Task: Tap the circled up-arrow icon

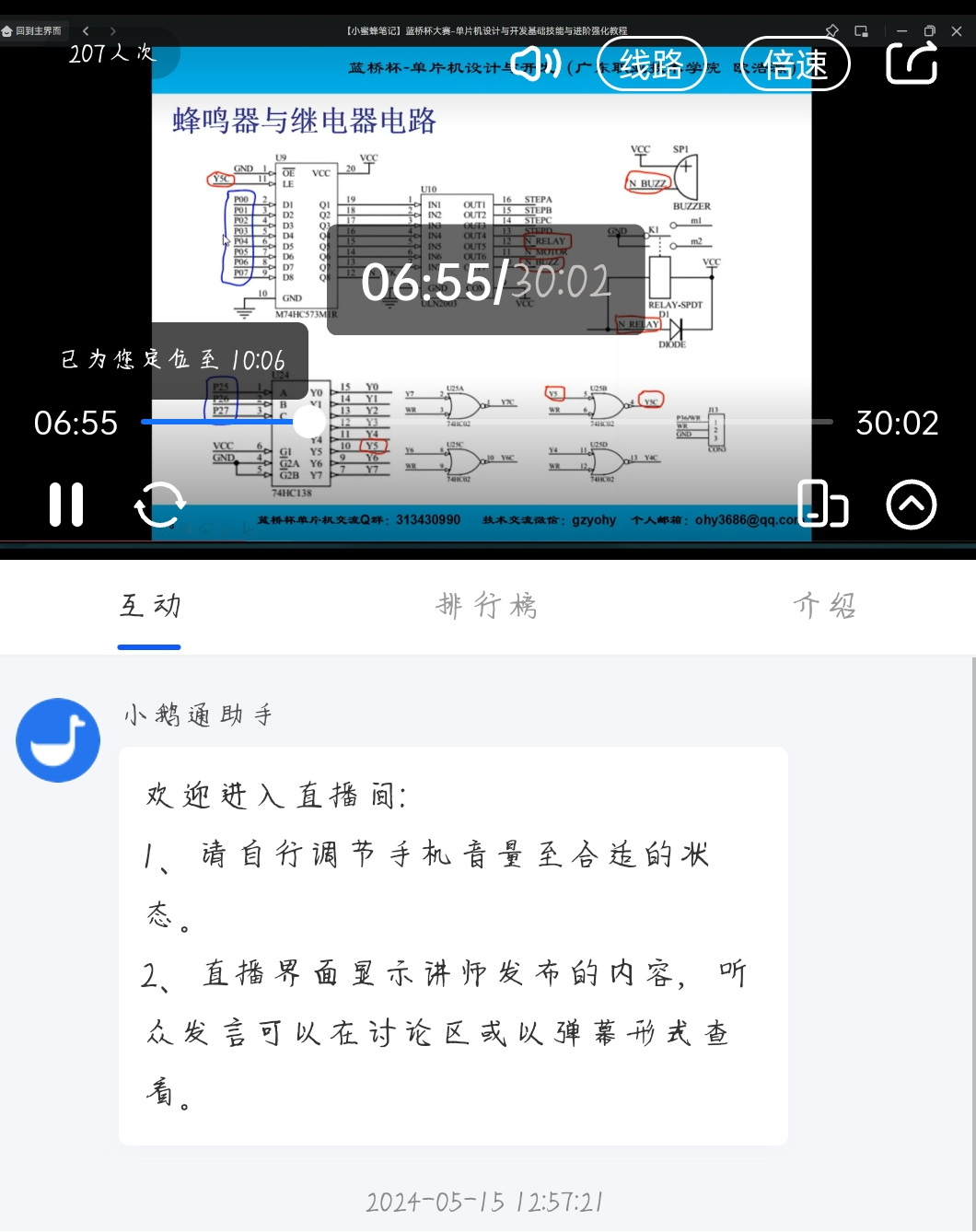Action: tap(911, 505)
